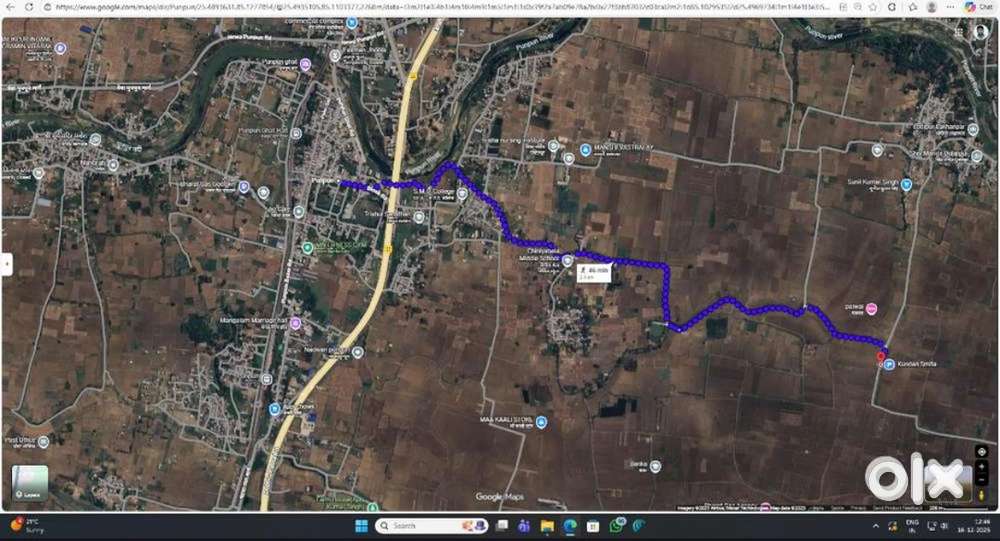Launch File Explorer from the taskbar

547,526
